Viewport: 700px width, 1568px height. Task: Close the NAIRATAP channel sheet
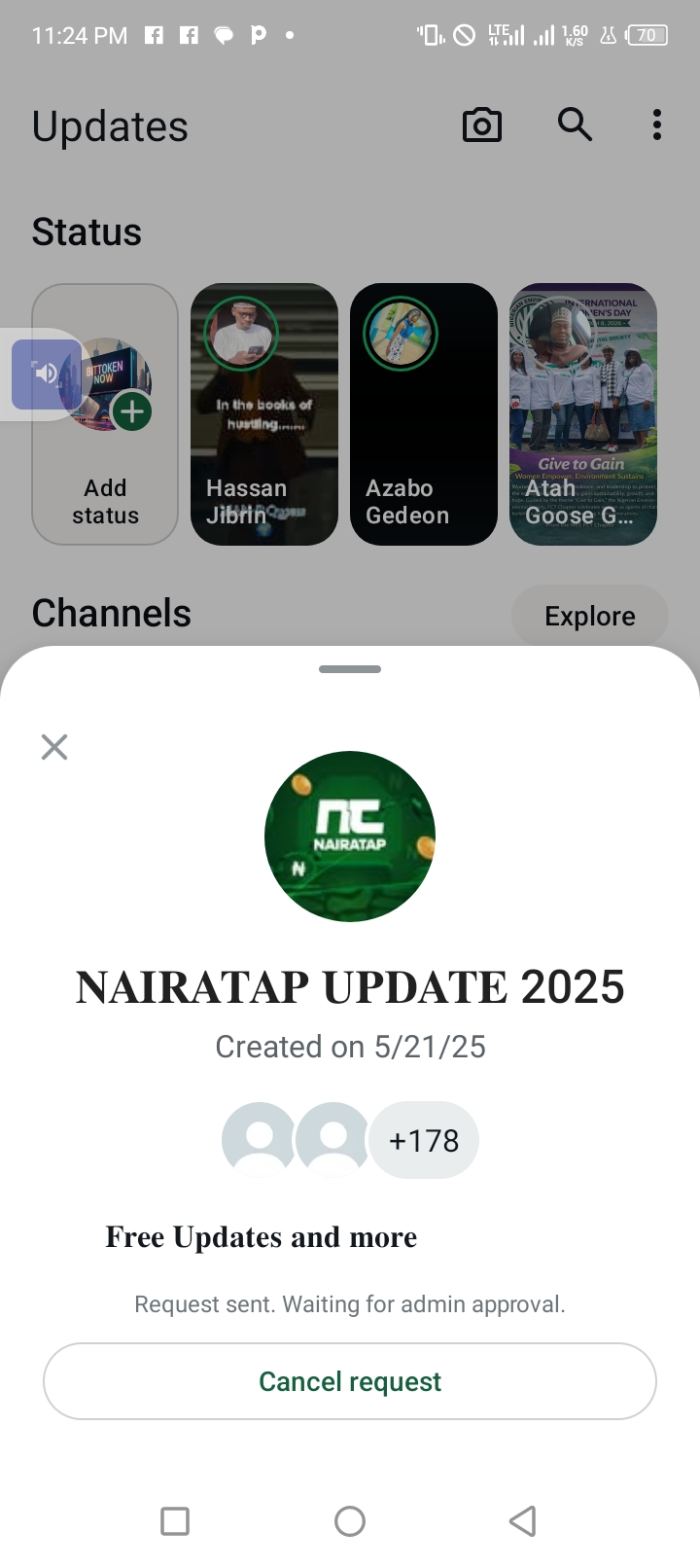pos(54,747)
